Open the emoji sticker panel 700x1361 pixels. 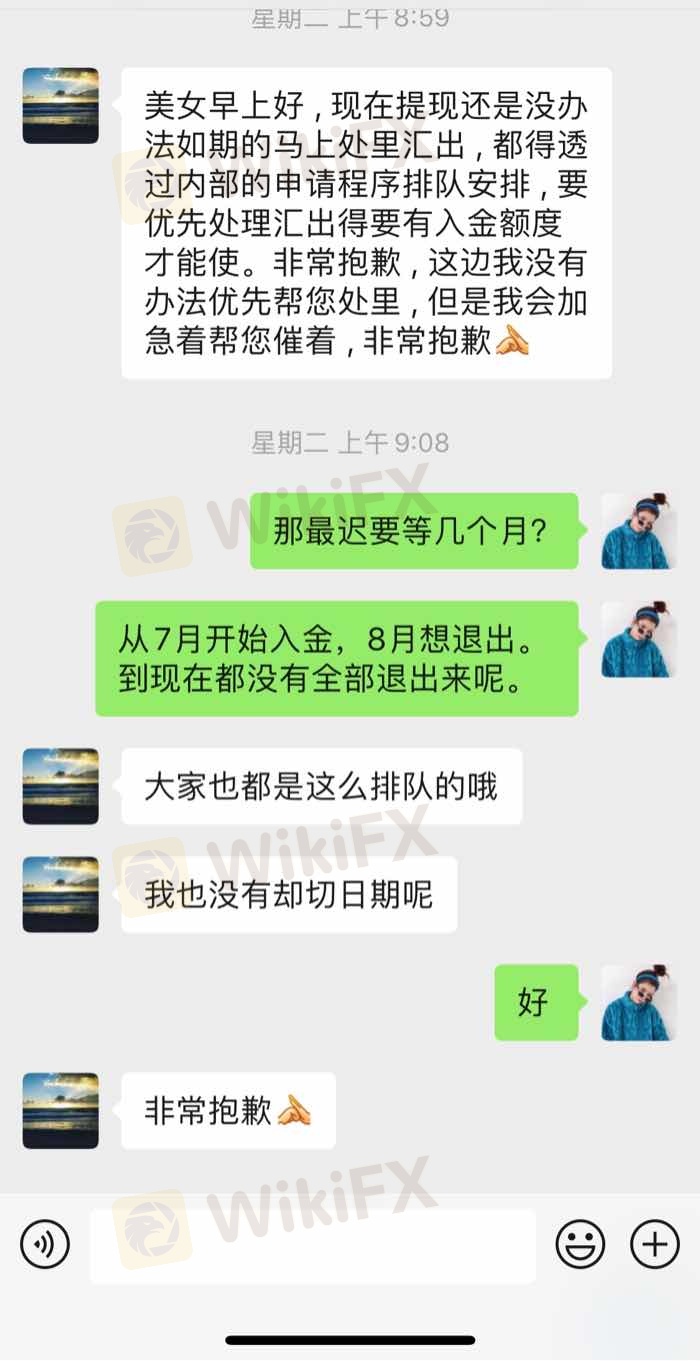[x=581, y=1245]
